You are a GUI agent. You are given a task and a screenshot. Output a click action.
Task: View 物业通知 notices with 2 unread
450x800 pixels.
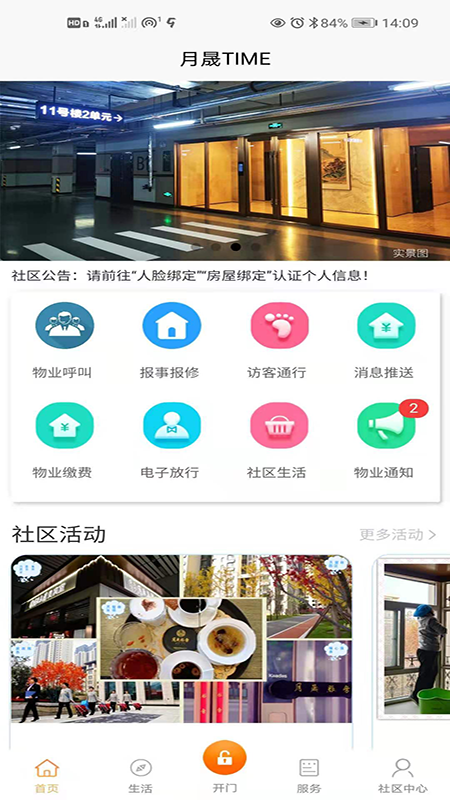pyautogui.click(x=386, y=440)
